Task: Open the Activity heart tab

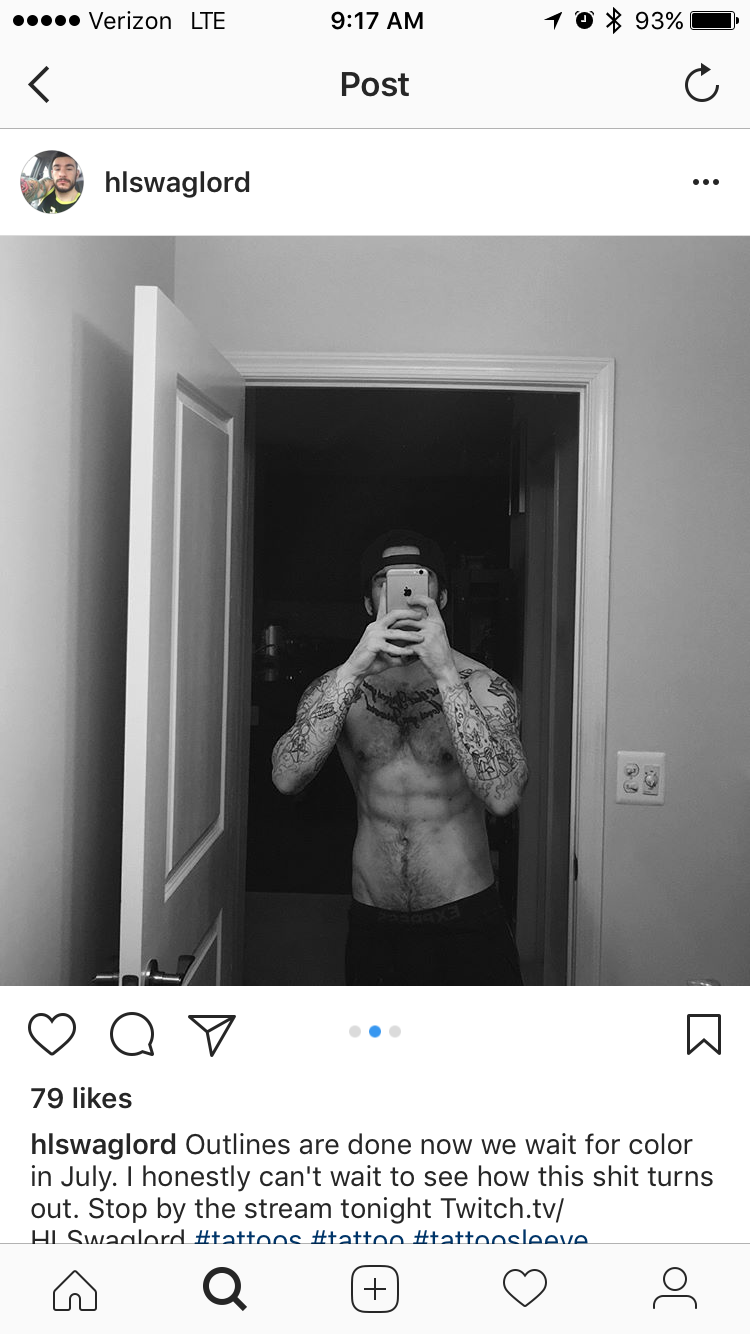Action: pyautogui.click(x=525, y=1289)
